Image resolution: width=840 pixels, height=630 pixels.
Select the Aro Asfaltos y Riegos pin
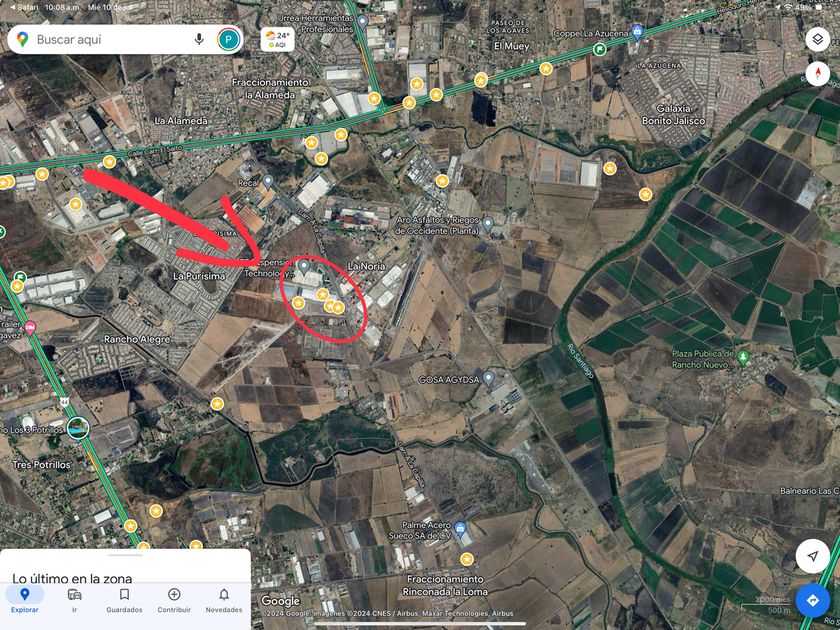[488, 223]
